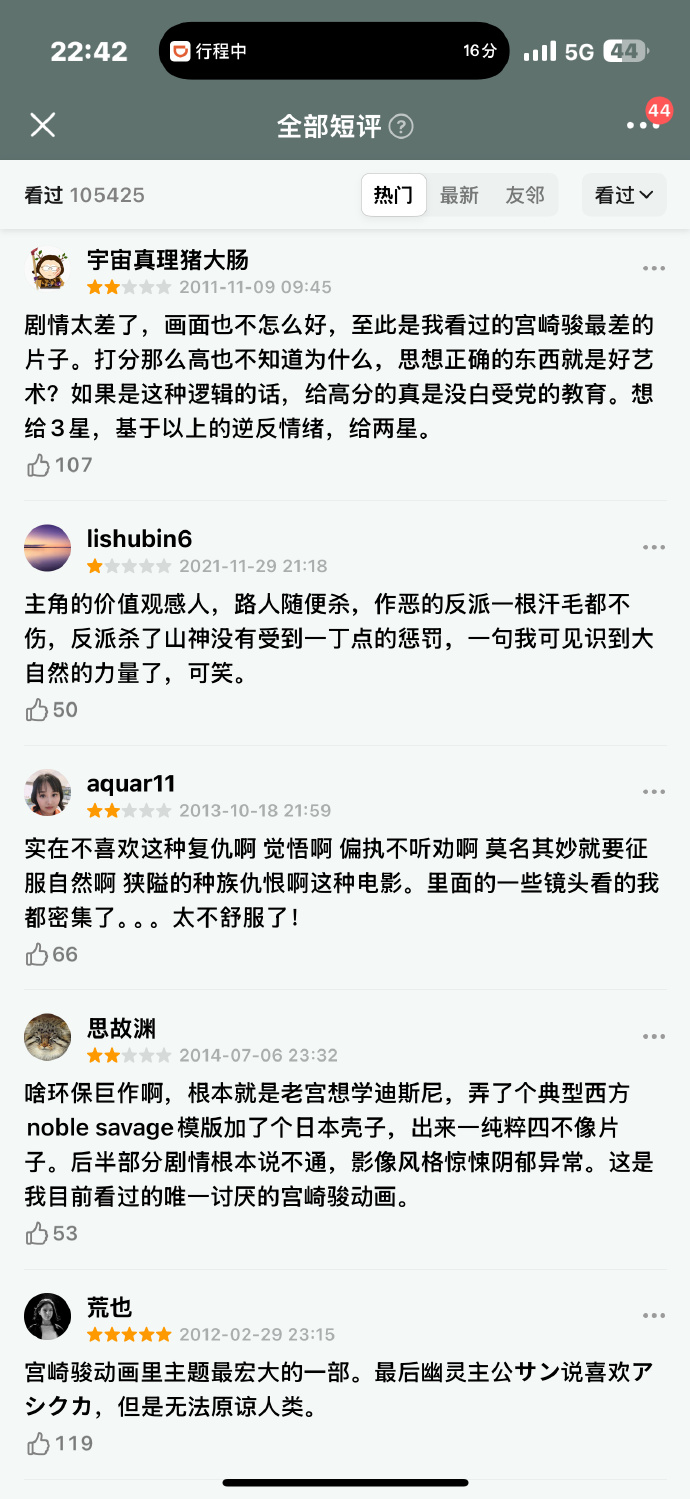Open more options for 宇宙真理猪大肠's review
This screenshot has height=1499, width=690.
[x=654, y=269]
